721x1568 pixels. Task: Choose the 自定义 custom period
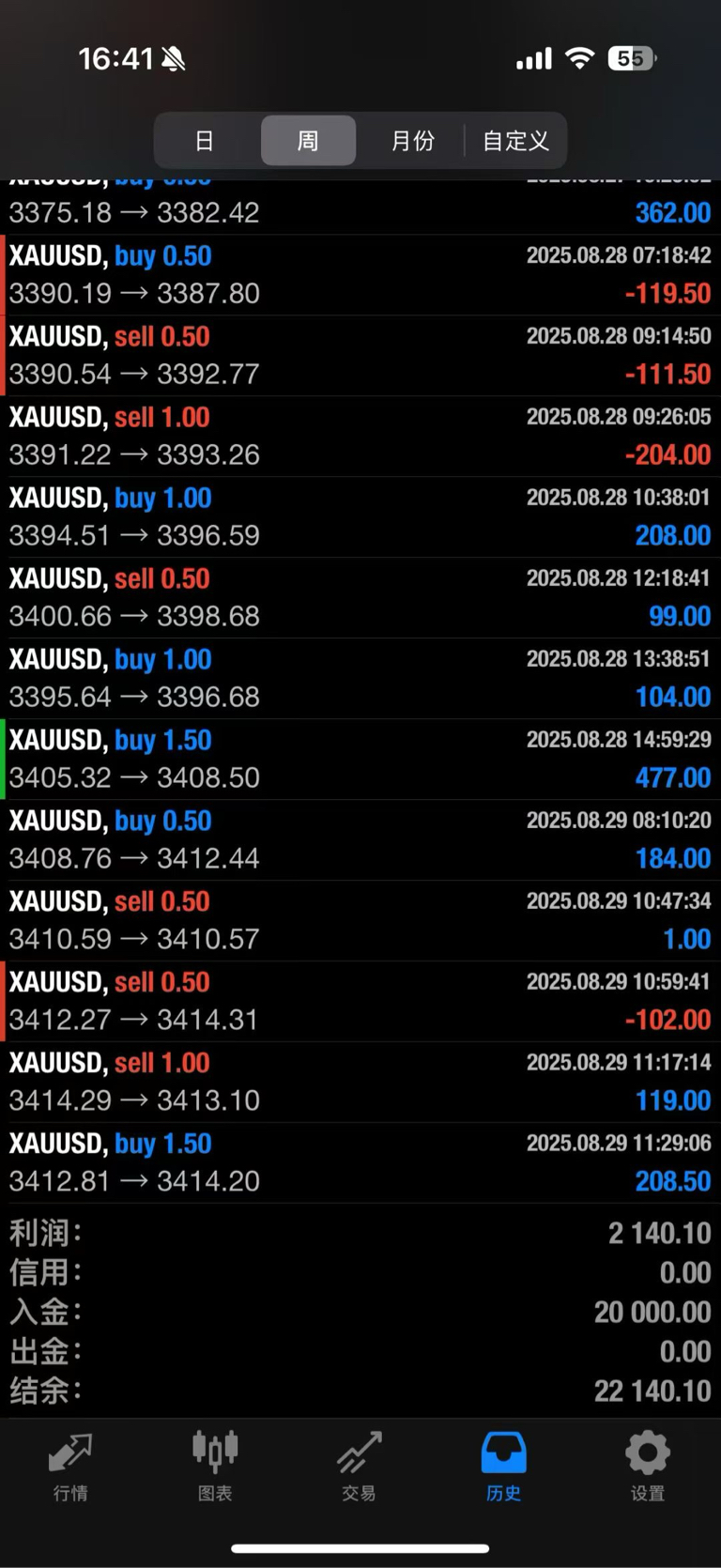[x=515, y=141]
